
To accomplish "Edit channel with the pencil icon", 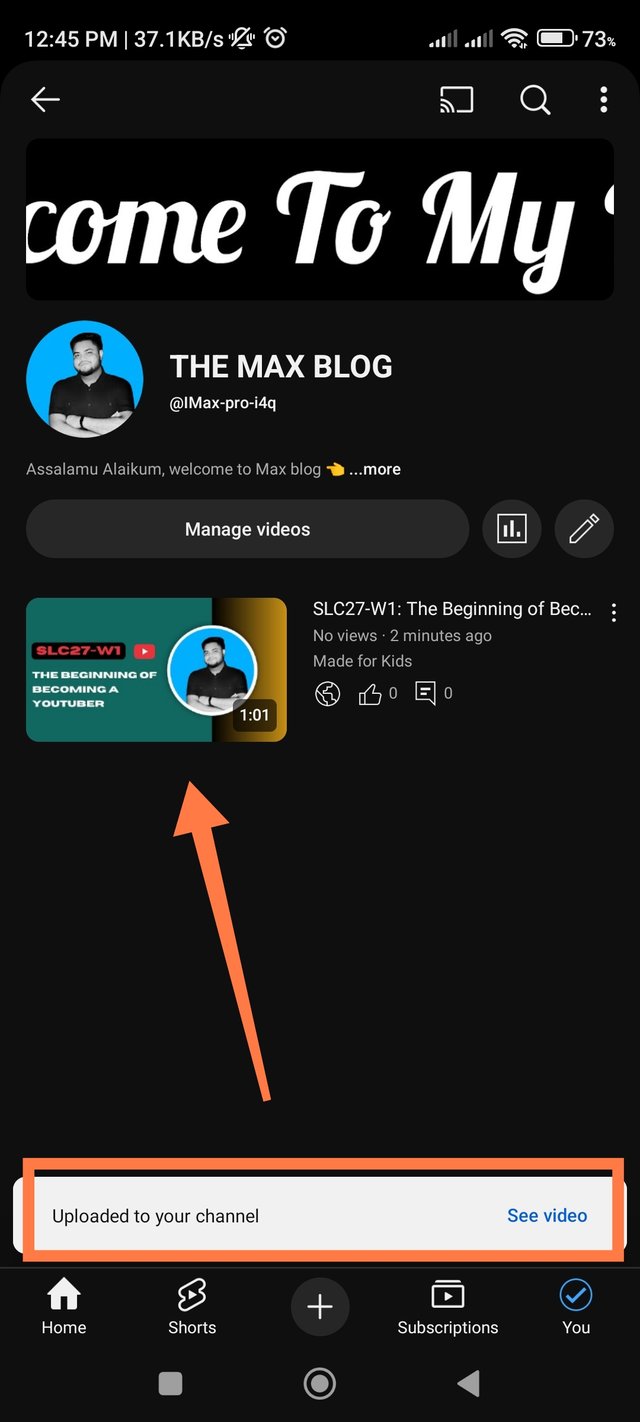I will tap(584, 529).
